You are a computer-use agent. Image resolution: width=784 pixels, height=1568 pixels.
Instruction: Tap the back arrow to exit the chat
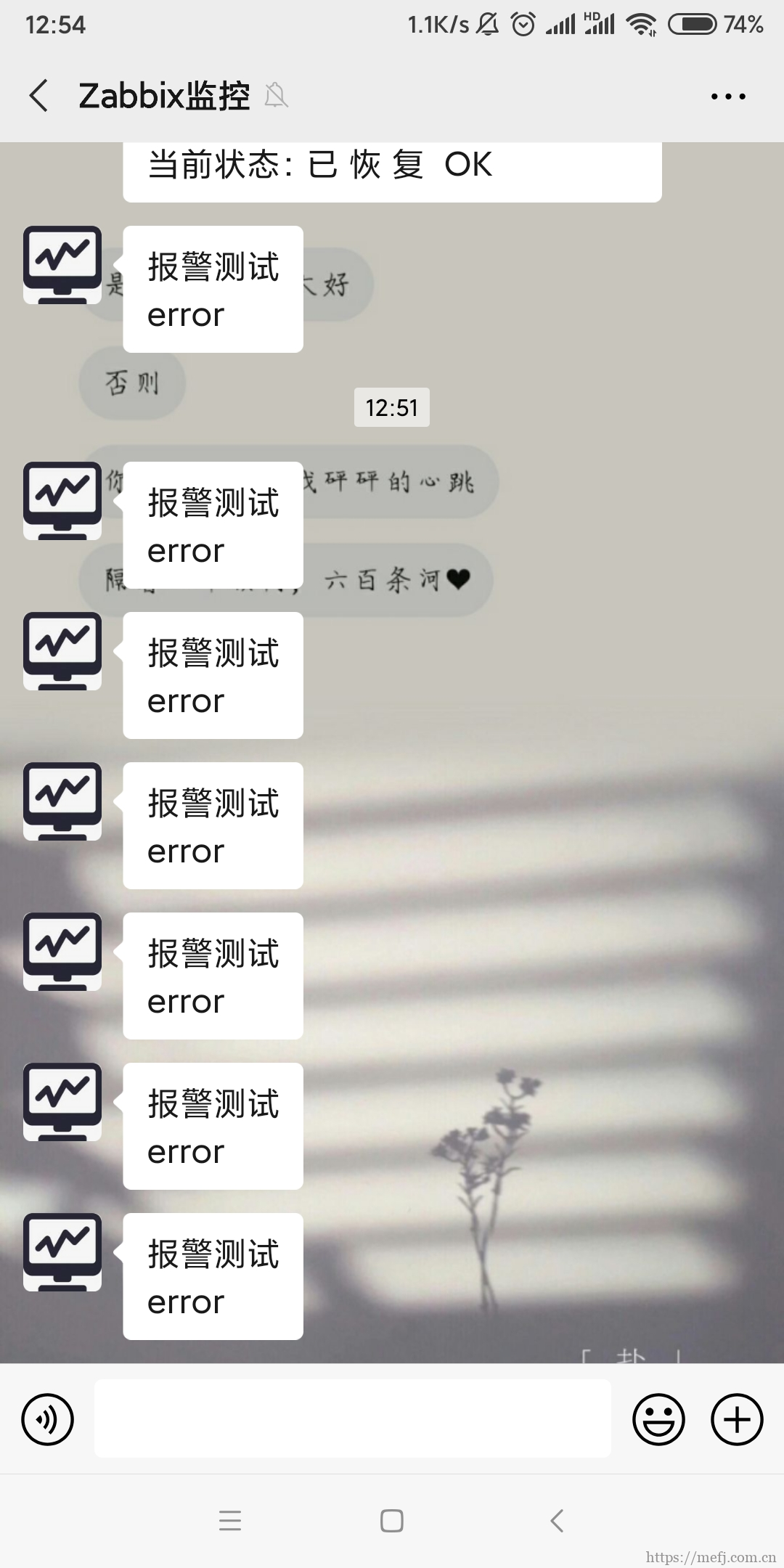pos(38,95)
